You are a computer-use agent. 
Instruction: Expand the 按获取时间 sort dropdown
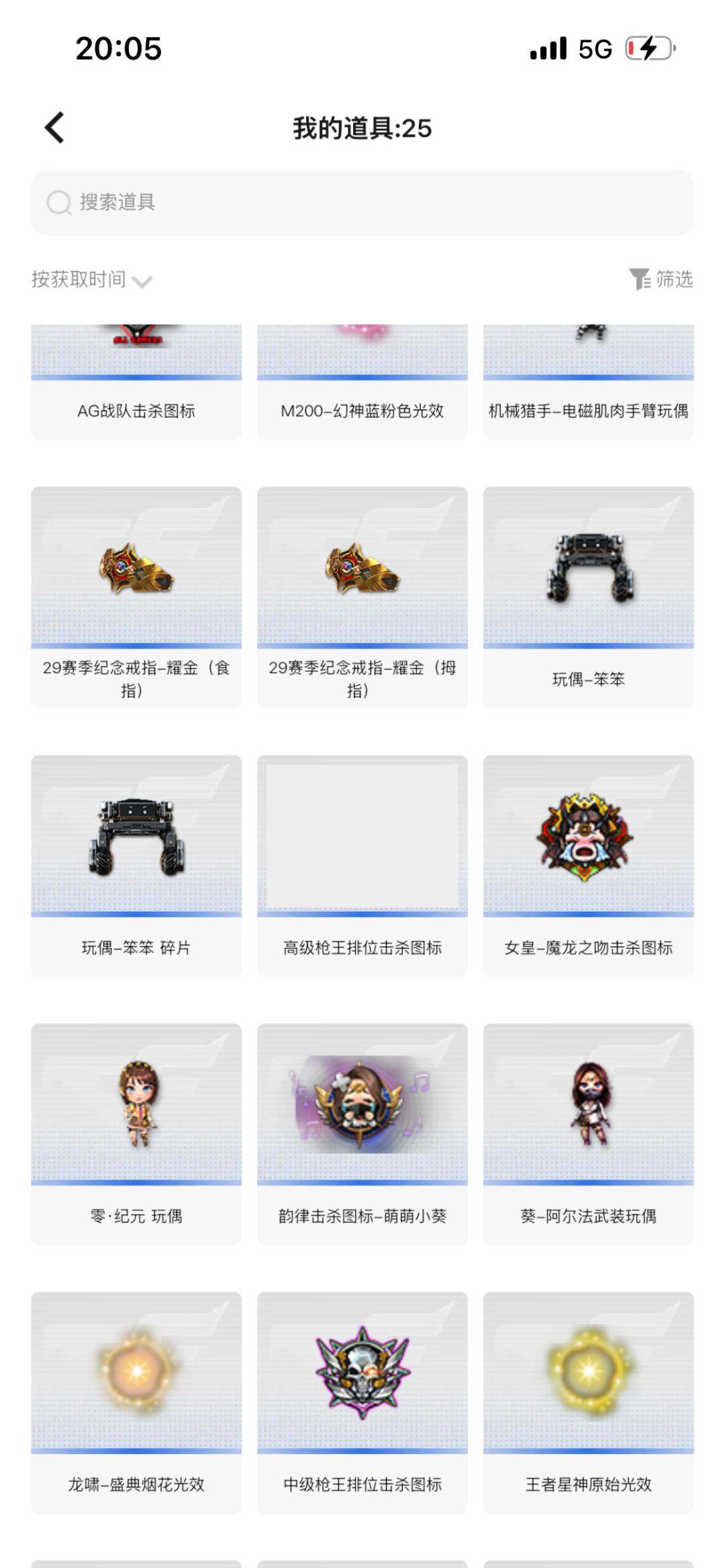tap(91, 280)
